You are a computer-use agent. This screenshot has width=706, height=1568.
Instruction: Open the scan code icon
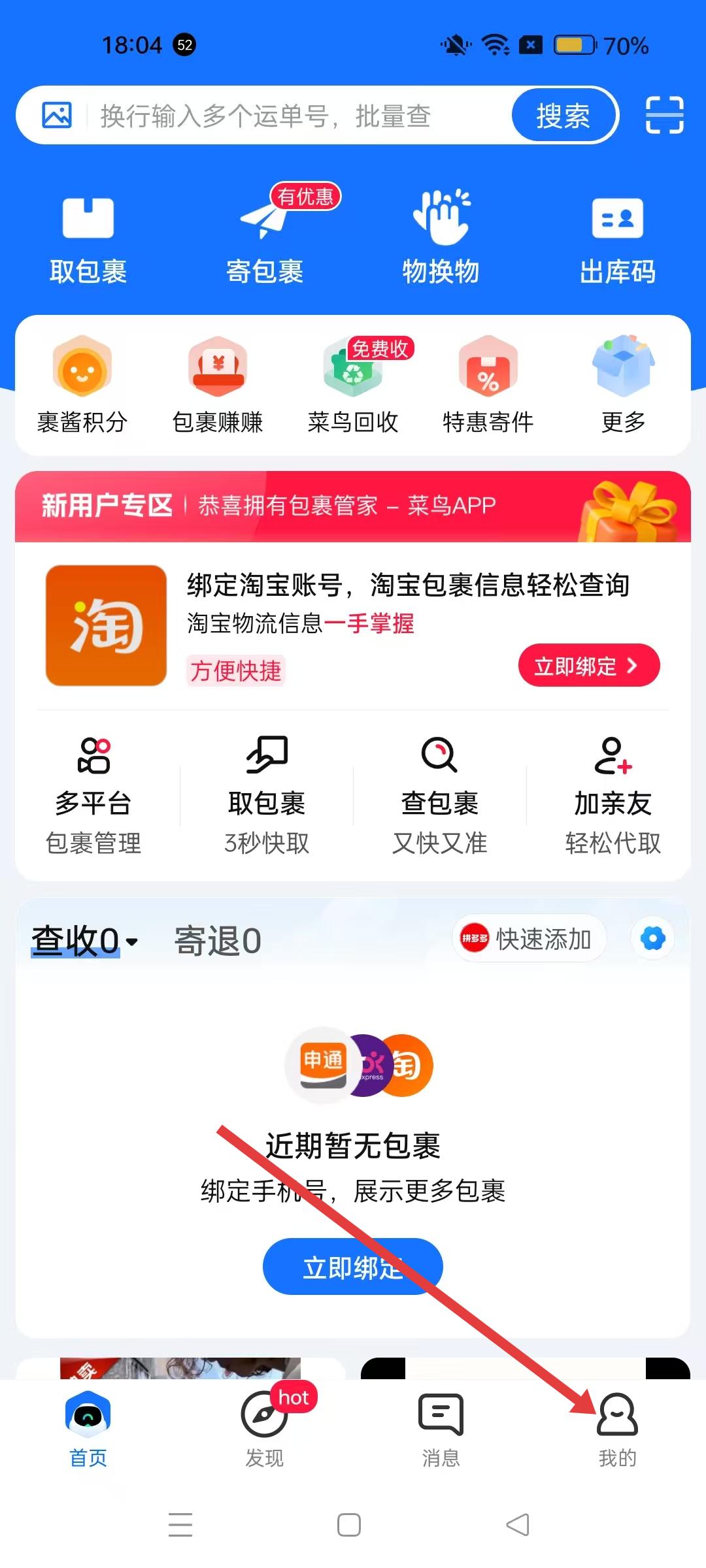[664, 115]
